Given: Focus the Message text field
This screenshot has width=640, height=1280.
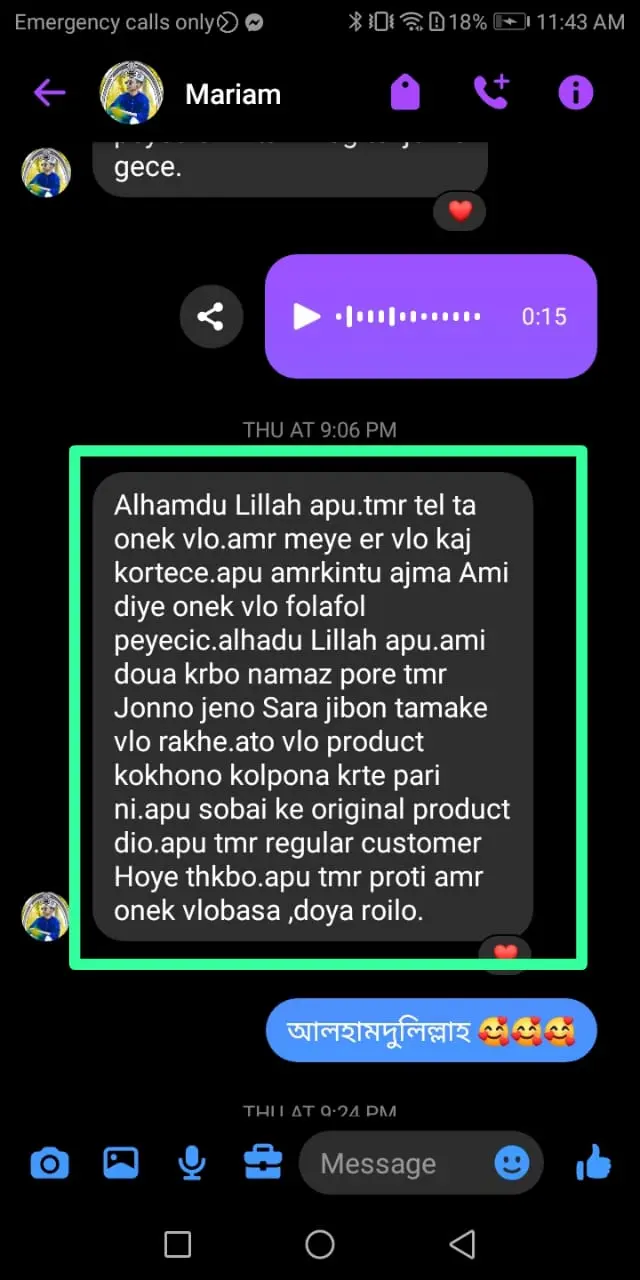Looking at the screenshot, I should (x=390, y=1164).
